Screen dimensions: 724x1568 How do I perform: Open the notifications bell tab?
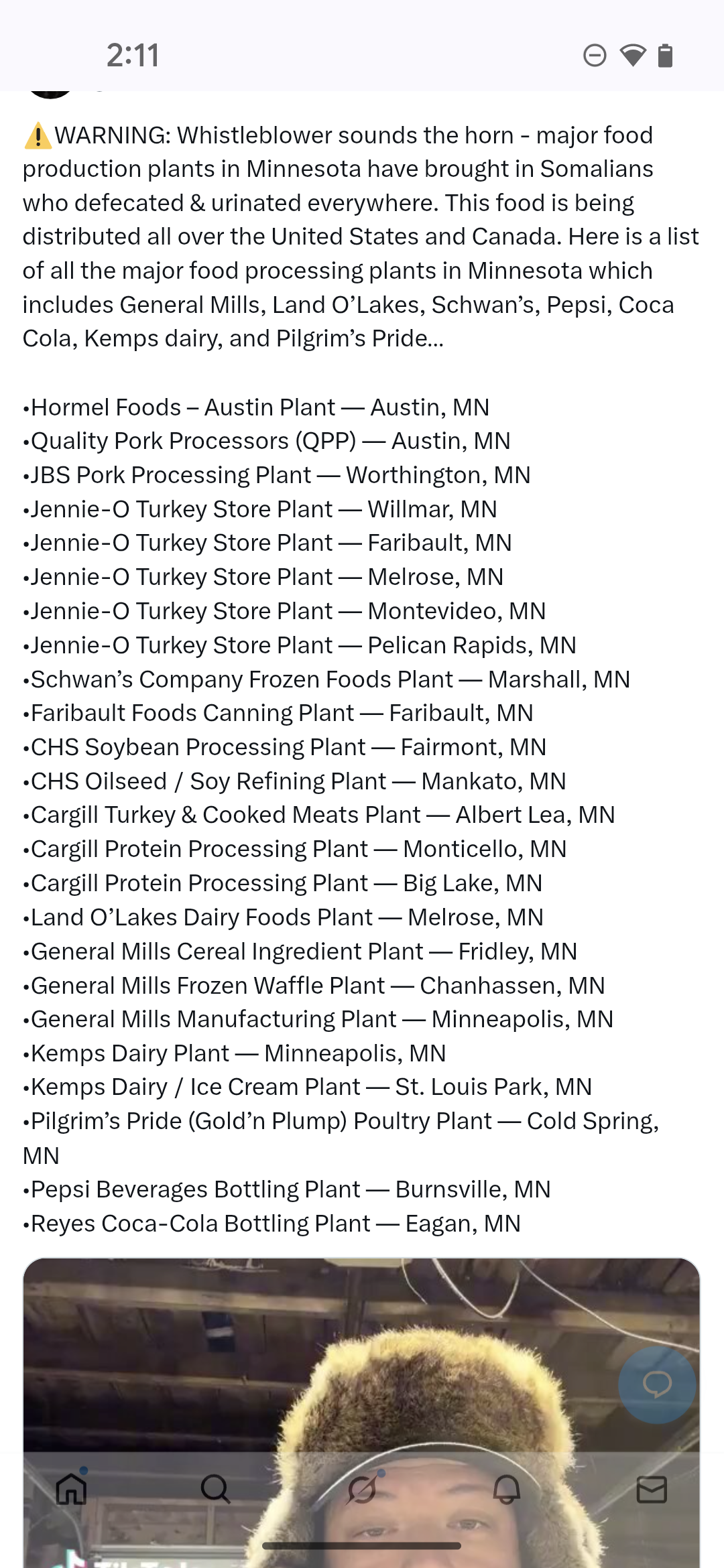click(507, 1490)
